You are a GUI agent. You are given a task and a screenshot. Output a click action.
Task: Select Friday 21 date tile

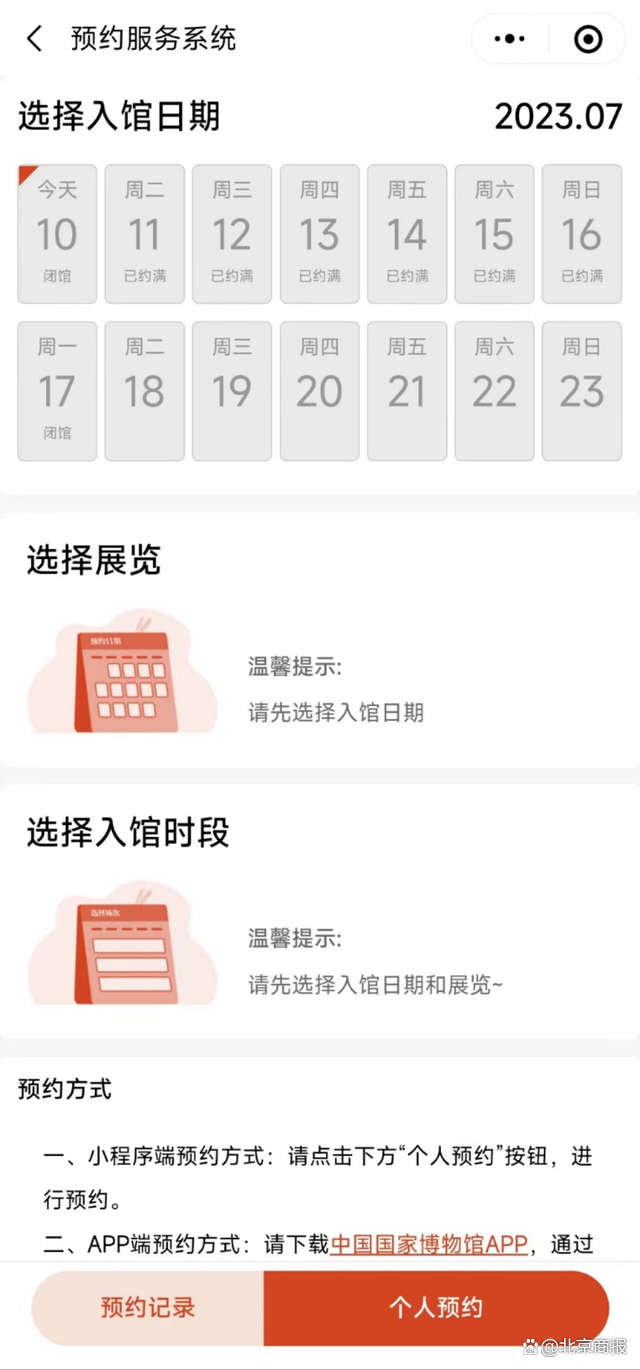click(407, 391)
